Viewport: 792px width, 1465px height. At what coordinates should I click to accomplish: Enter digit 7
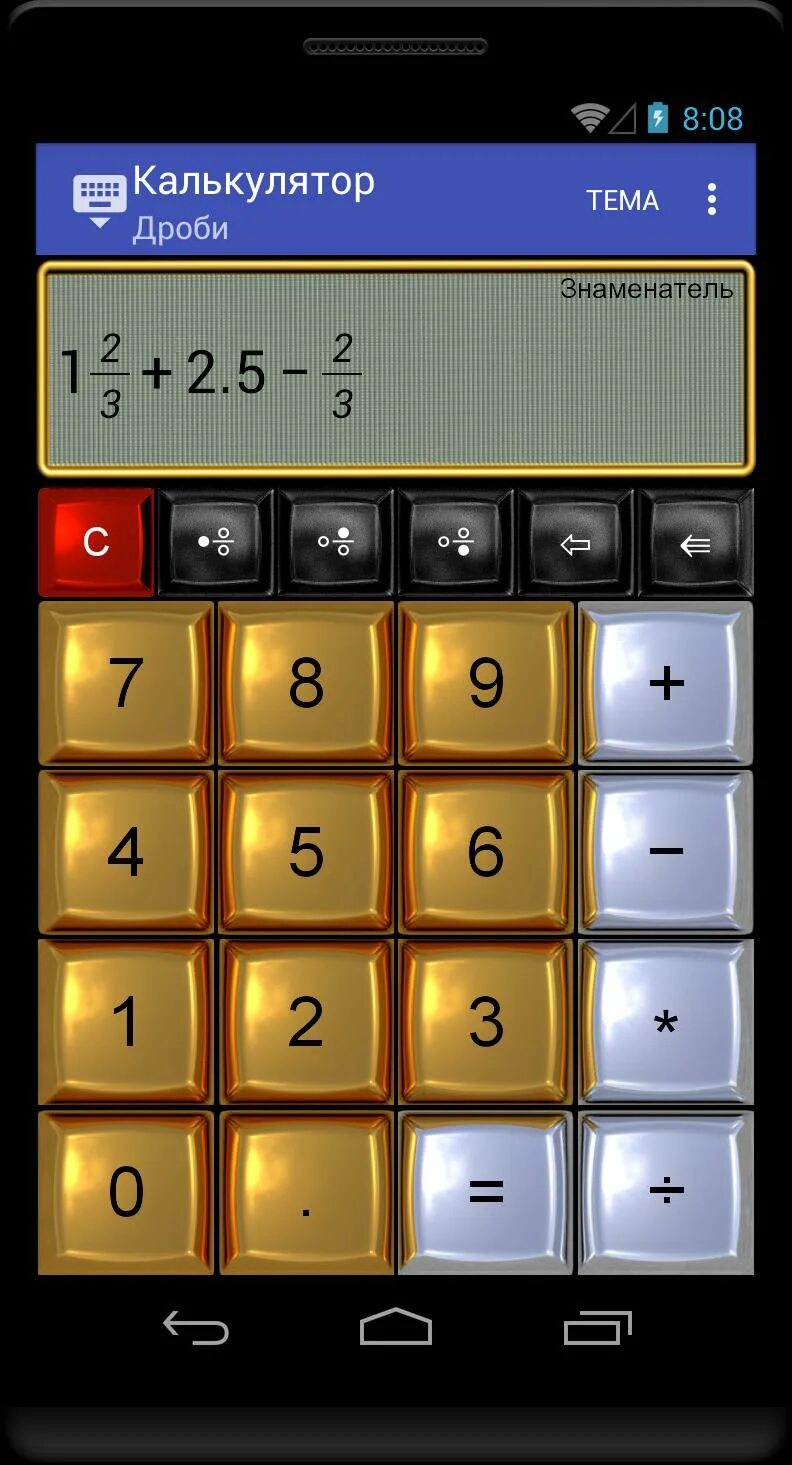(x=126, y=683)
